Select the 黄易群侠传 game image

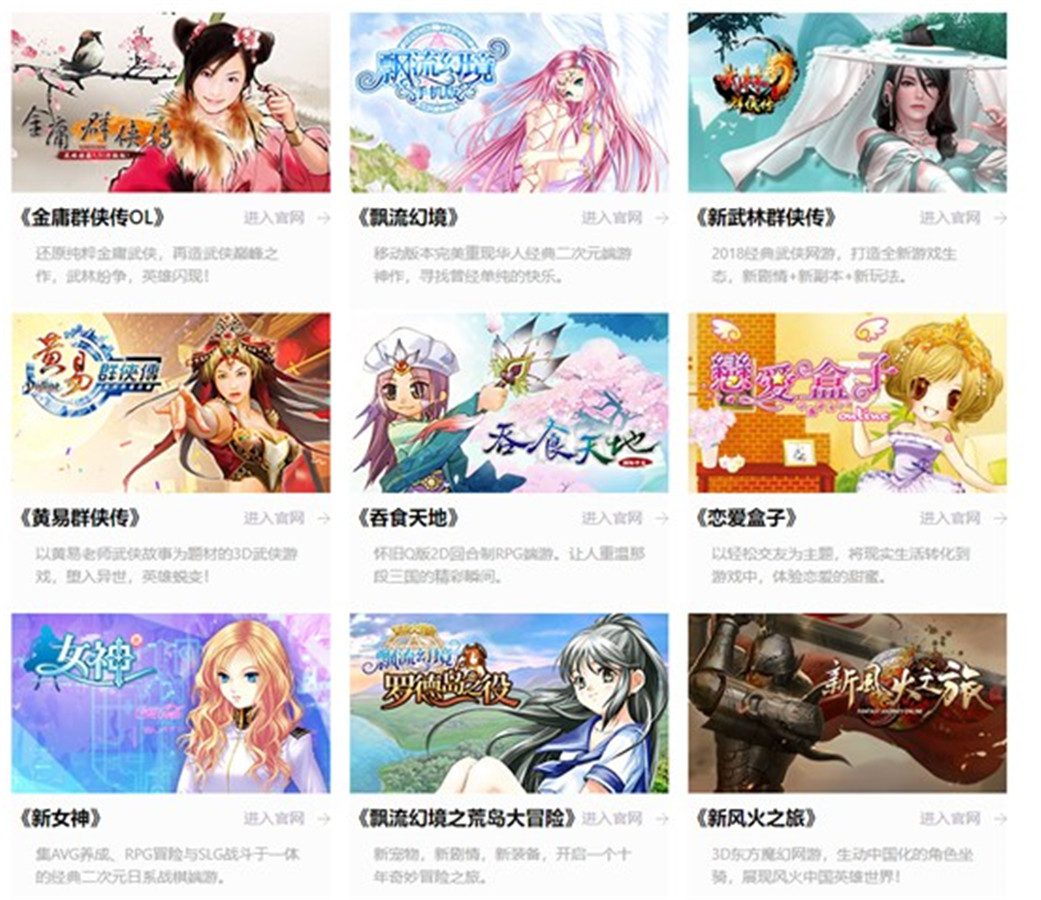coord(170,403)
